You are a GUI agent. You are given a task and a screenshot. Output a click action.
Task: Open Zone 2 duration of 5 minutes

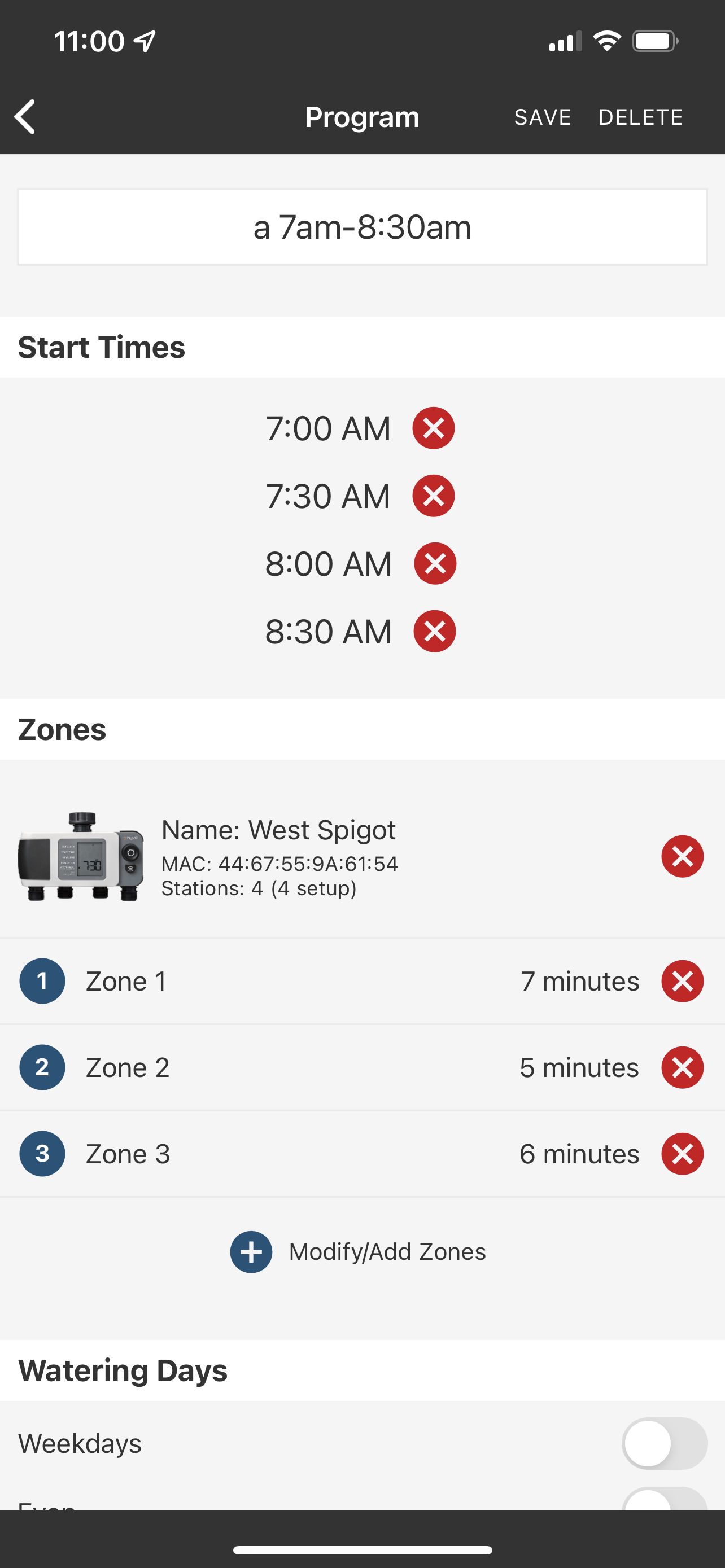coord(579,1068)
